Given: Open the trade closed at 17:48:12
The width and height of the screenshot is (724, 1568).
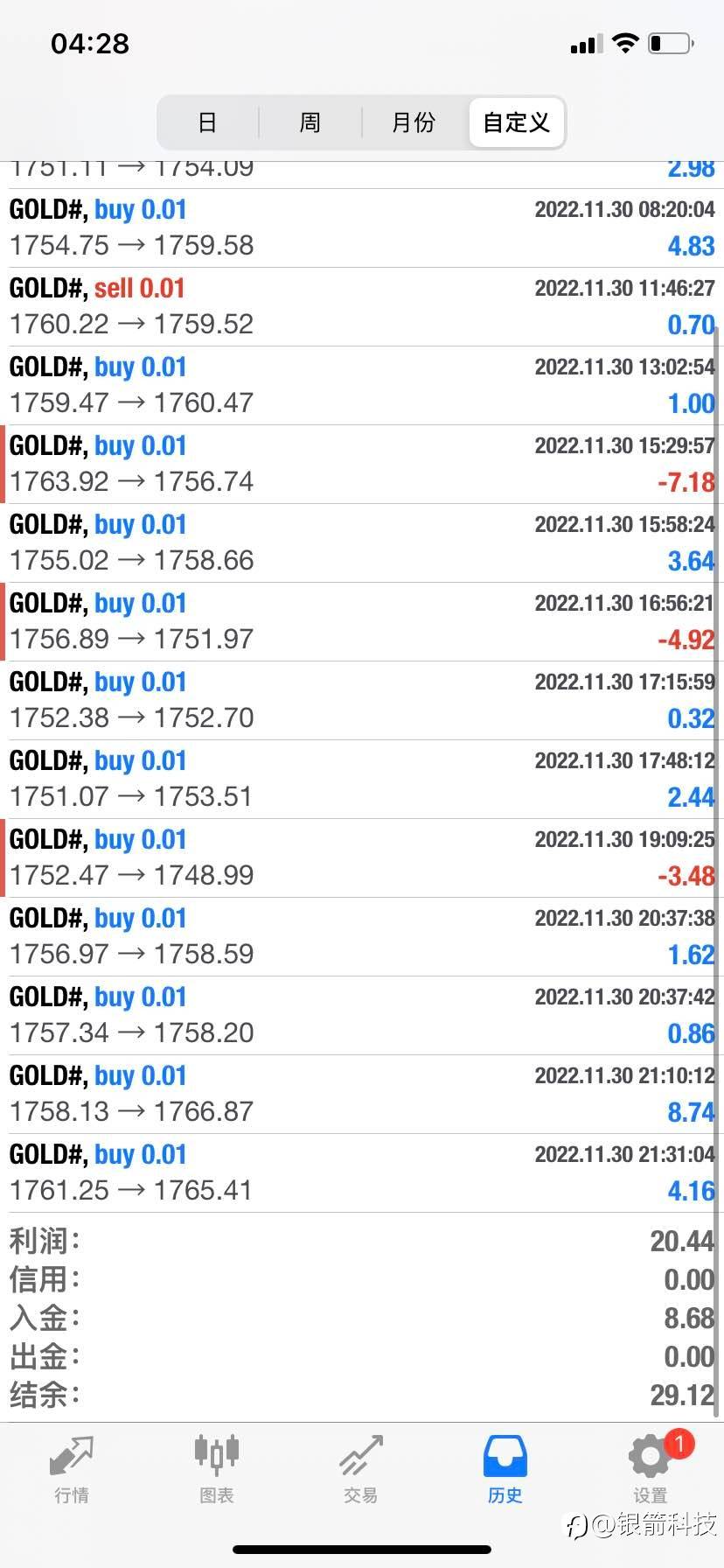Looking at the screenshot, I should click(362, 779).
